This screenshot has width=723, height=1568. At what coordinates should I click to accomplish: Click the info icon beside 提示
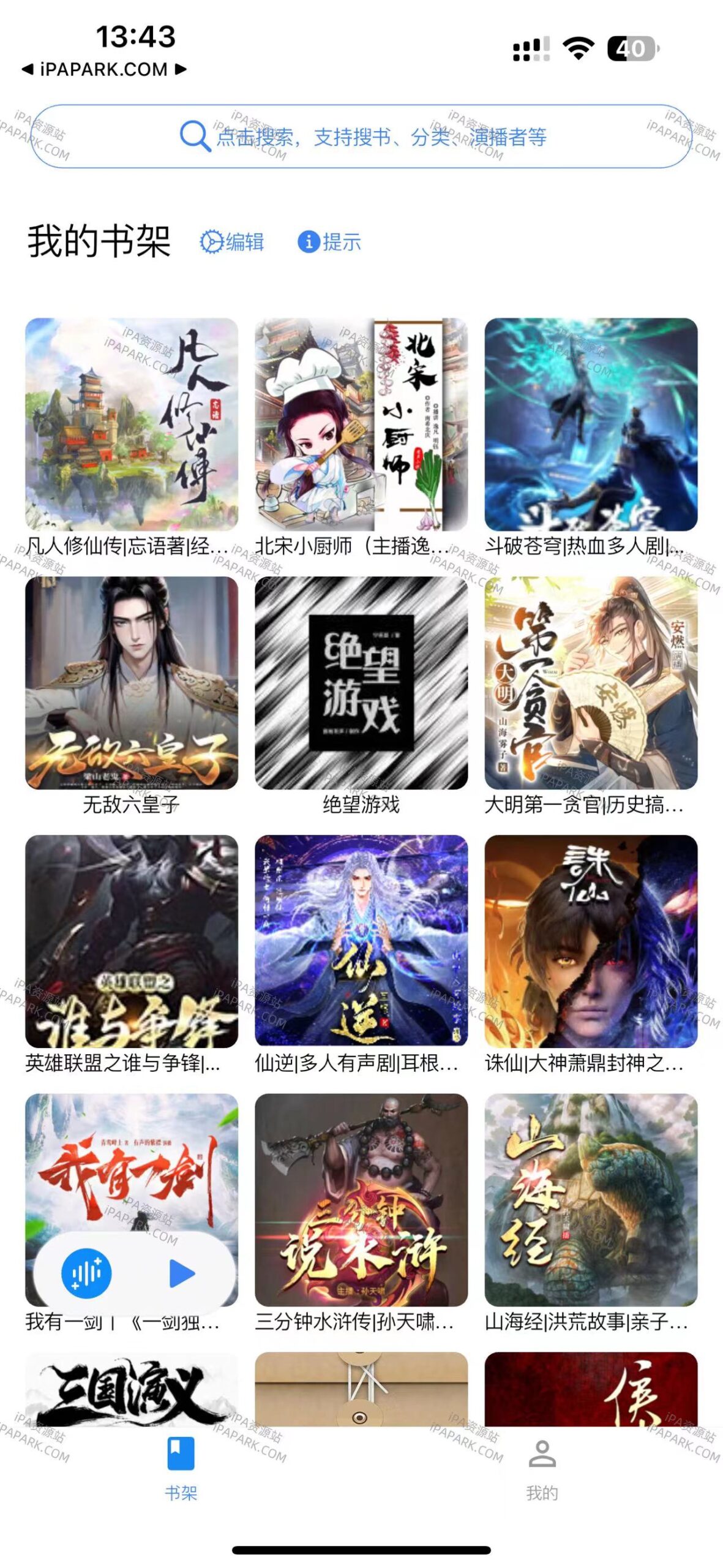309,243
